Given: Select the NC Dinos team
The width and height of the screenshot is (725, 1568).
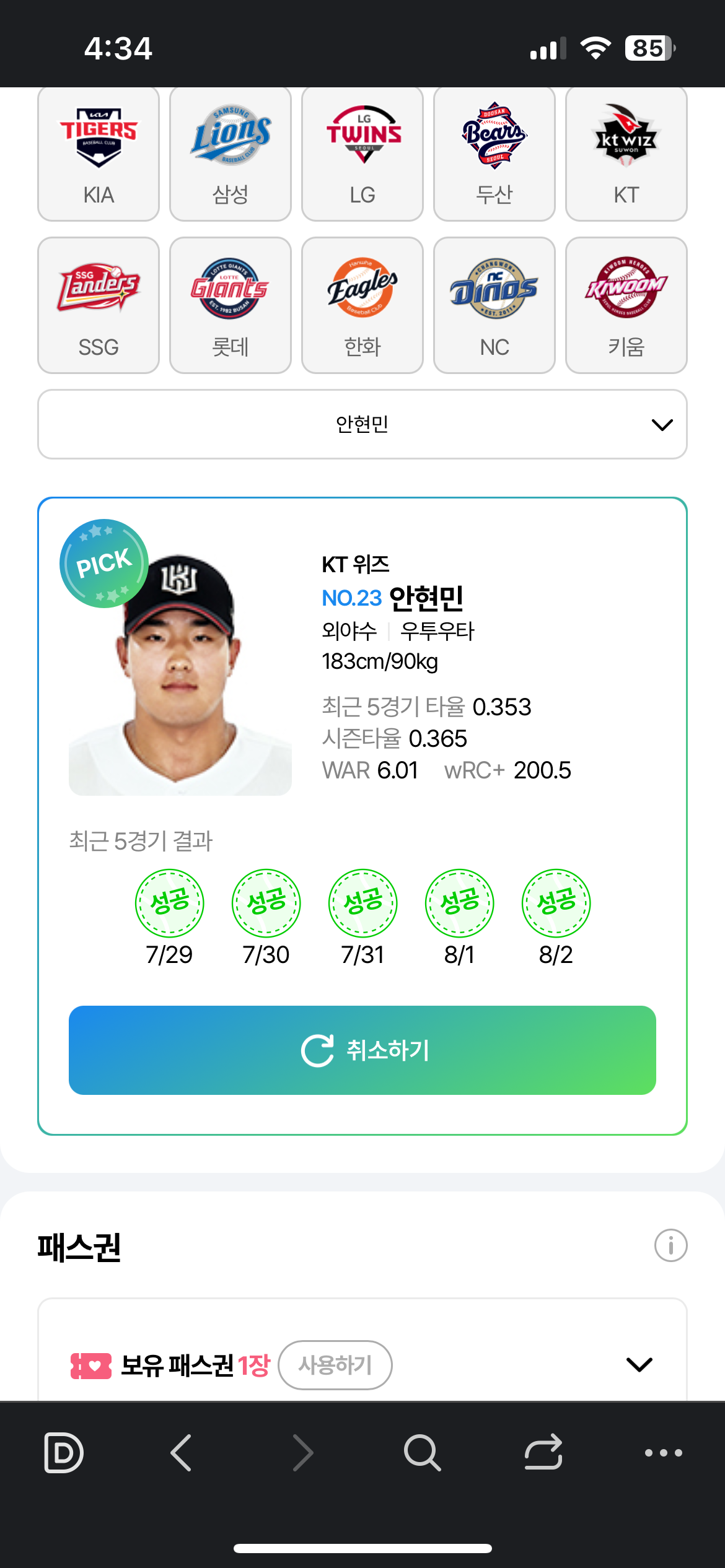Looking at the screenshot, I should pos(494,305).
